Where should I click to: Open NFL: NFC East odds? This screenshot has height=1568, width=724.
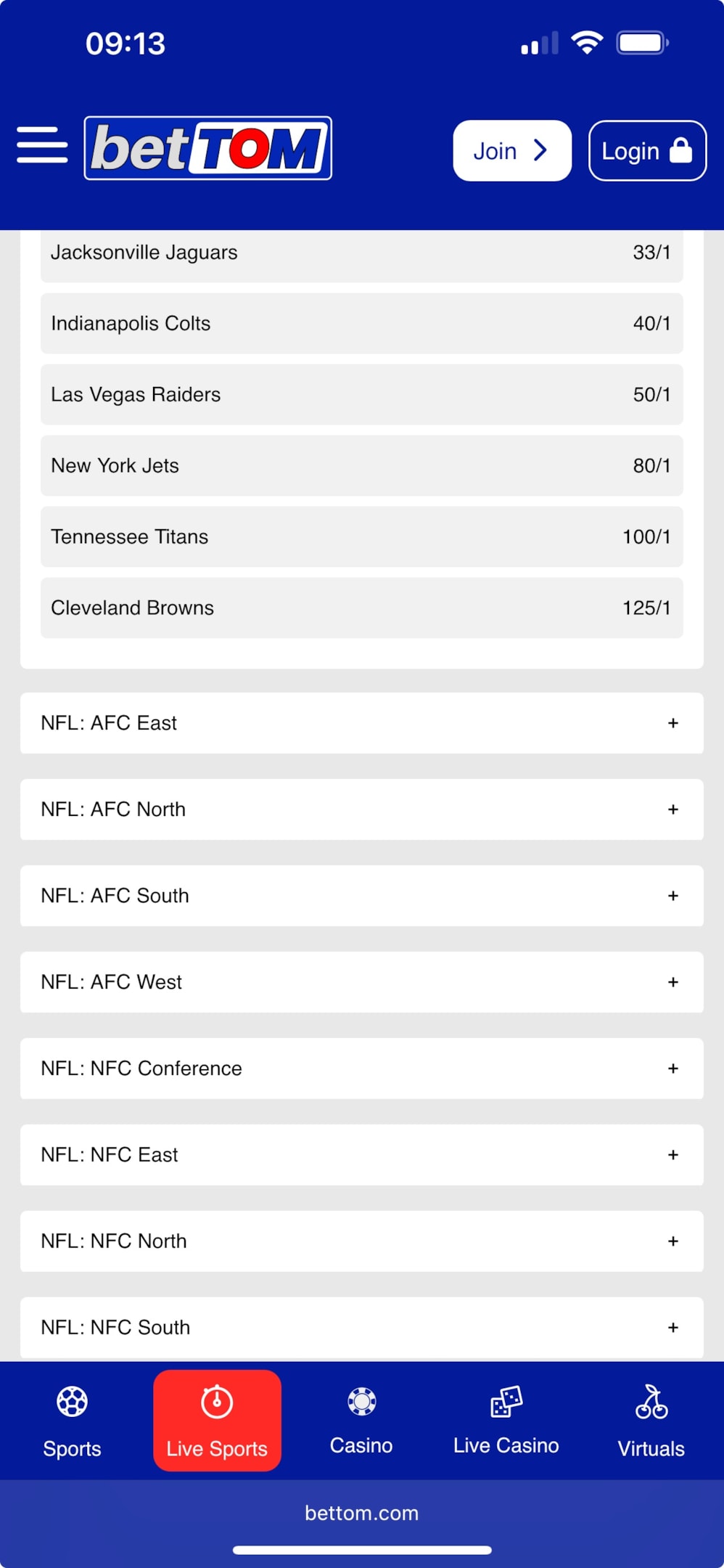pyautogui.click(x=362, y=1155)
